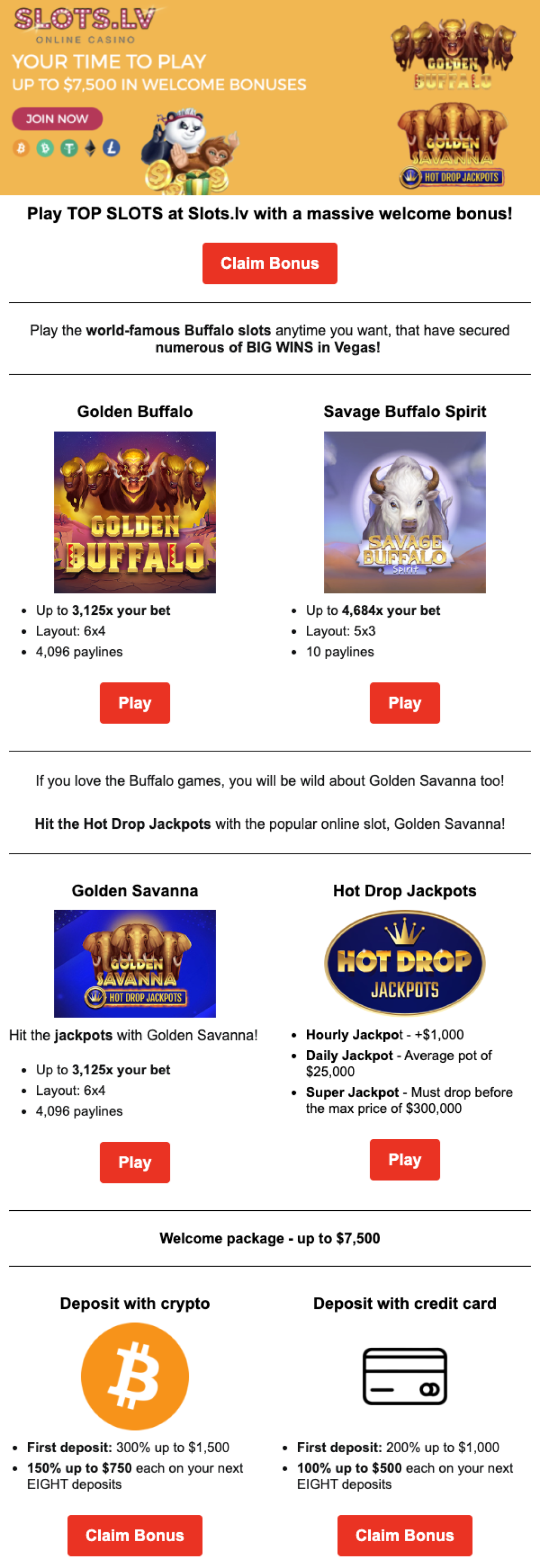Open the Golden Savanna game image

pyautogui.click(x=134, y=963)
